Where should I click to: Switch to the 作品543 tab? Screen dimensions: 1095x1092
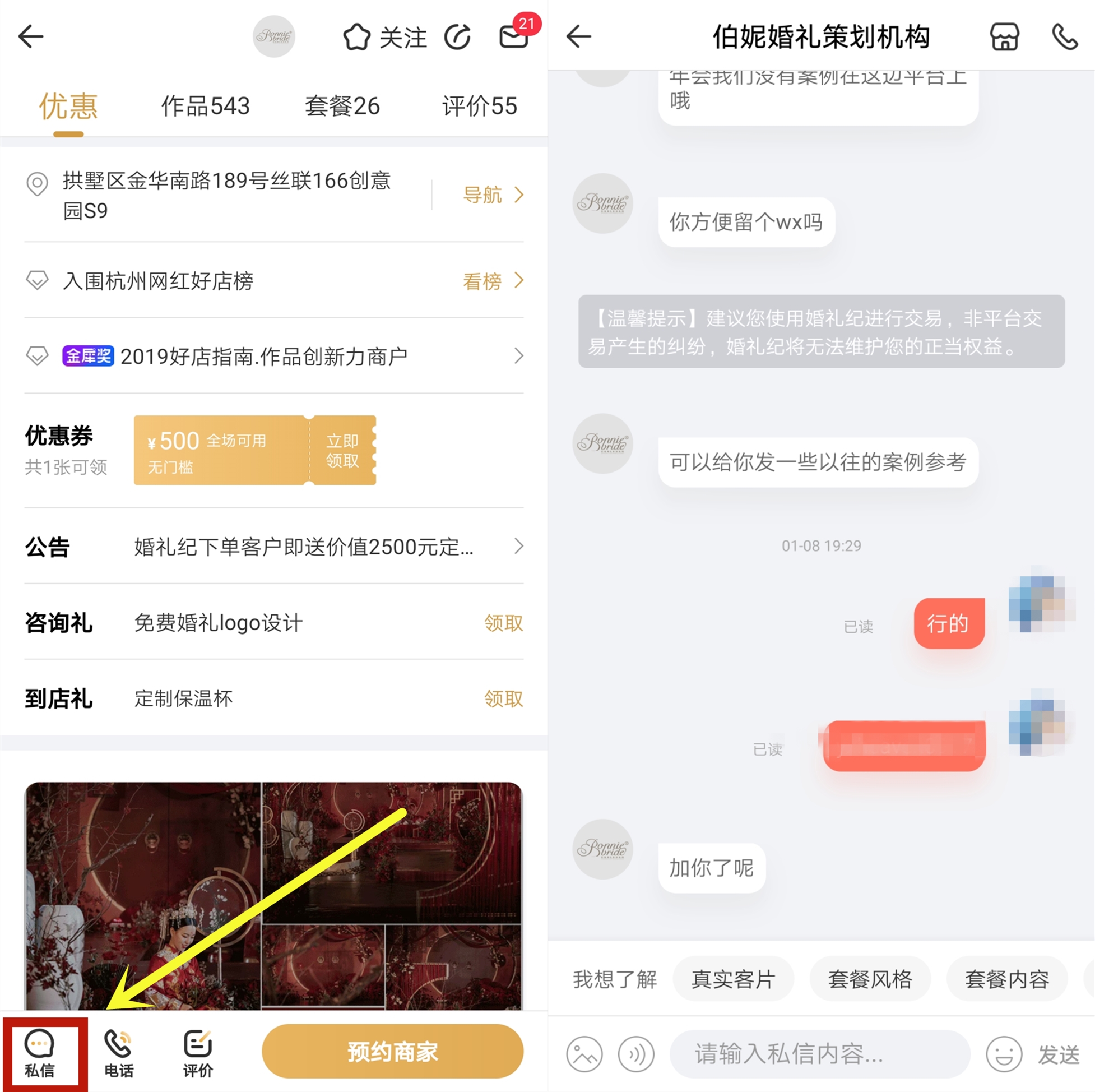click(205, 106)
